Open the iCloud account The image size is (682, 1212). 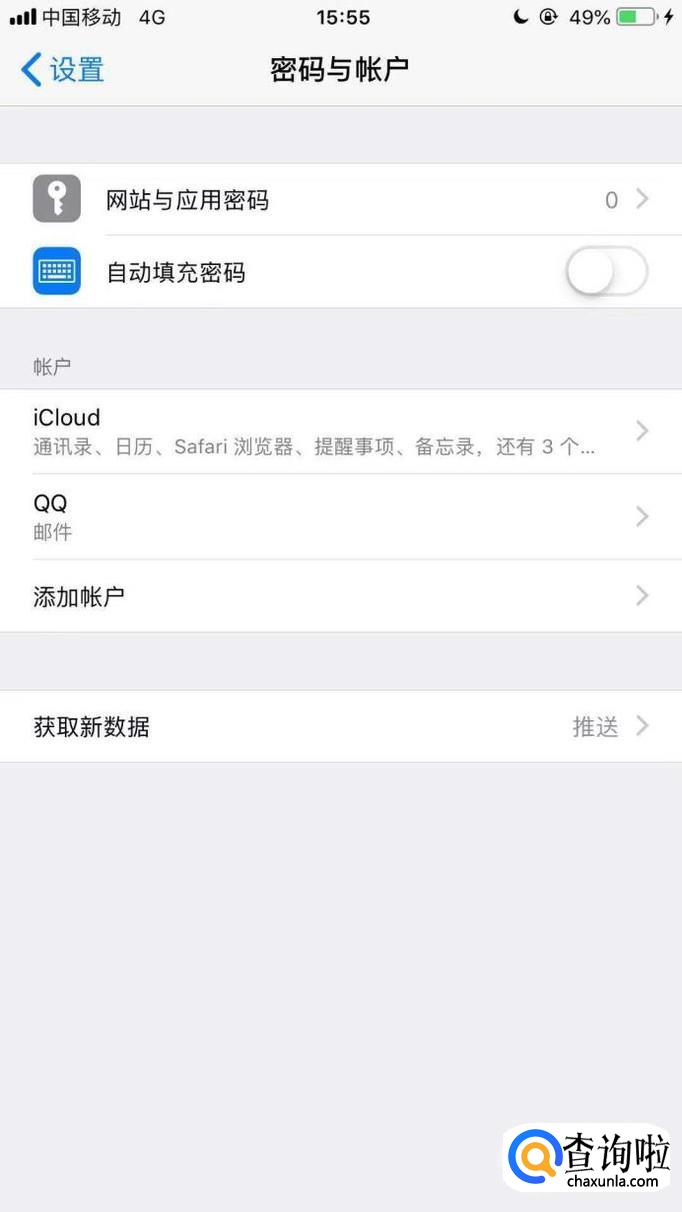tap(340, 431)
